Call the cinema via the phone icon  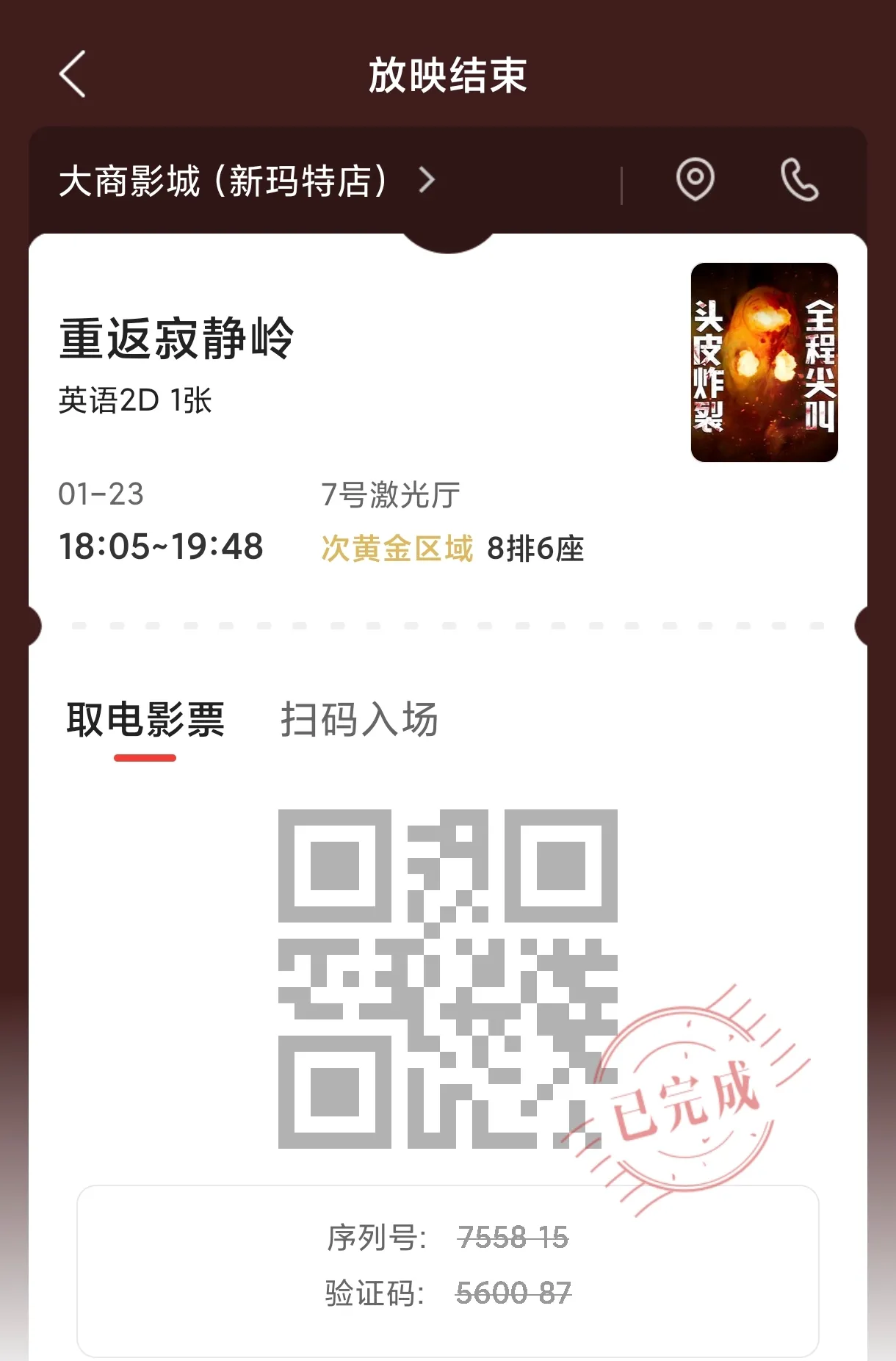coord(798,180)
